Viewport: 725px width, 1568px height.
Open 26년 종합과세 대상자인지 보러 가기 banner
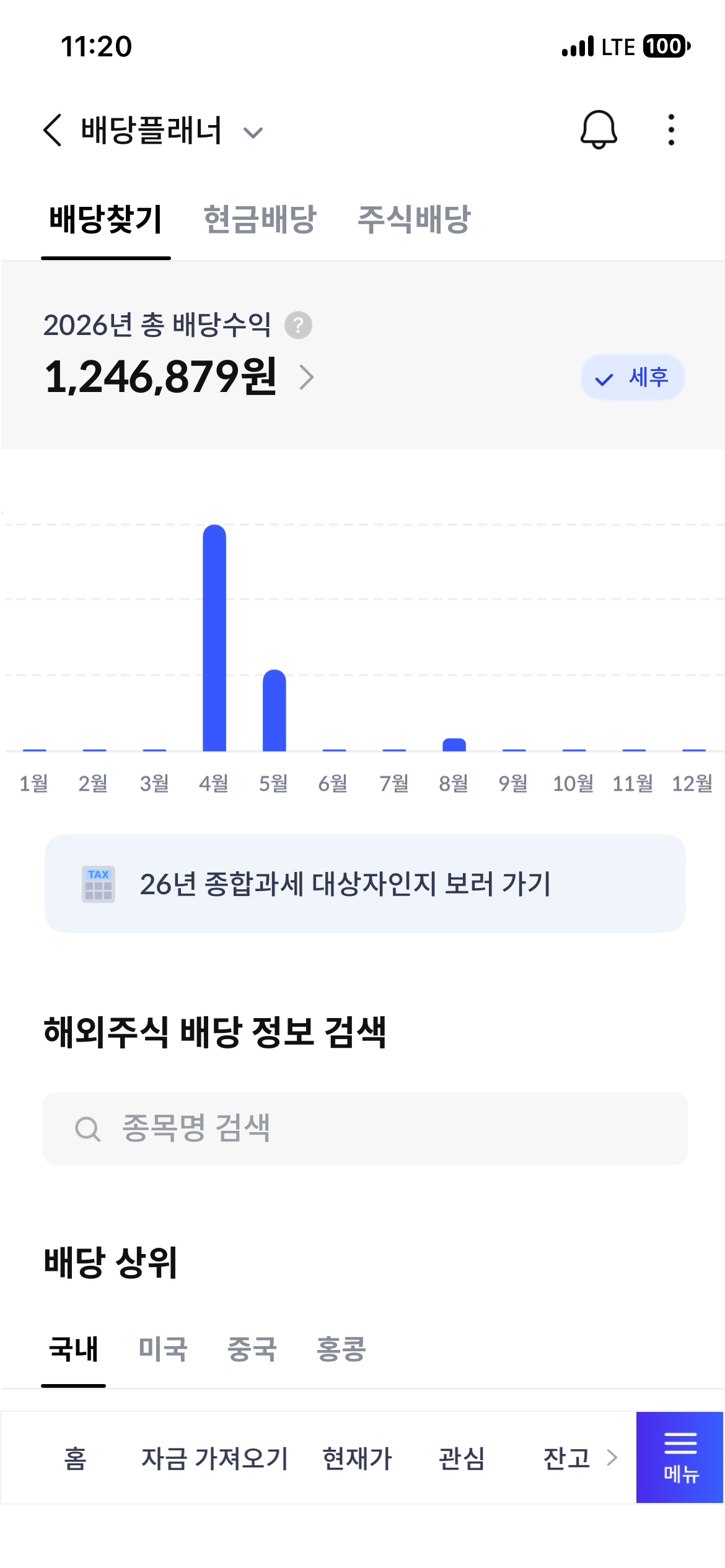[x=365, y=884]
